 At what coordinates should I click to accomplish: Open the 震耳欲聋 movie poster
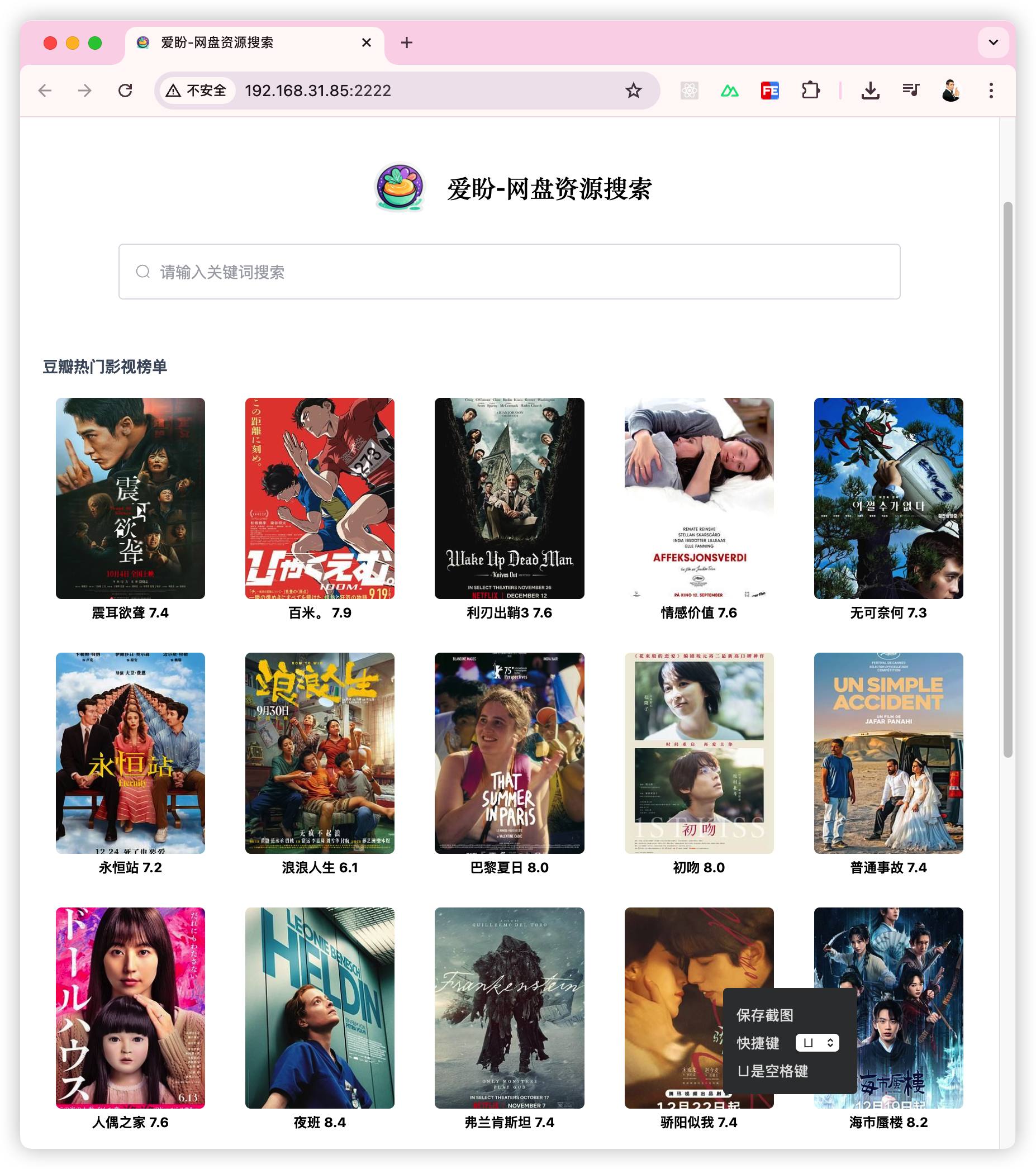click(x=130, y=498)
